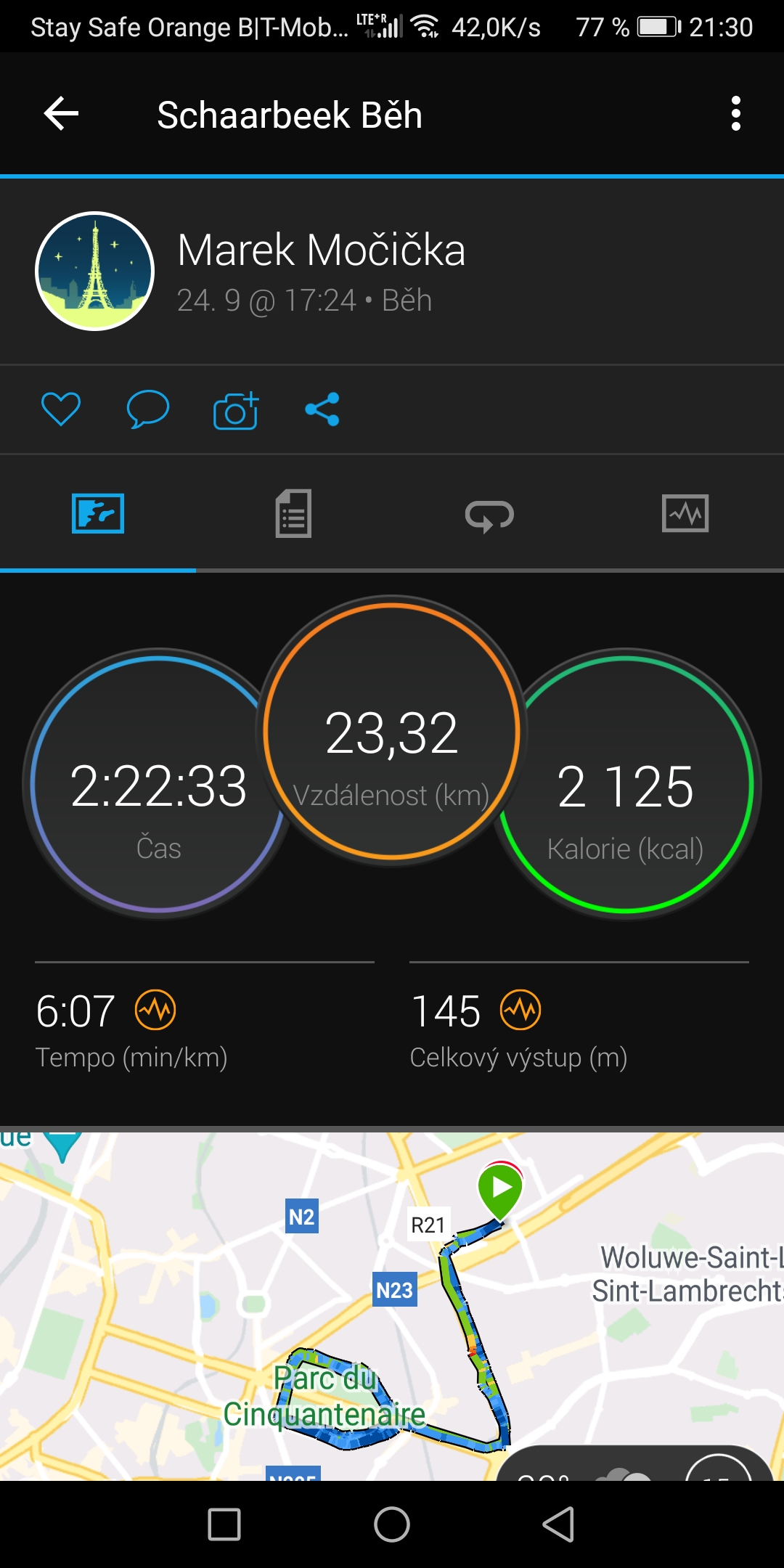This screenshot has width=784, height=1568.
Task: Go back using the top-left arrow
Action: coord(62,114)
